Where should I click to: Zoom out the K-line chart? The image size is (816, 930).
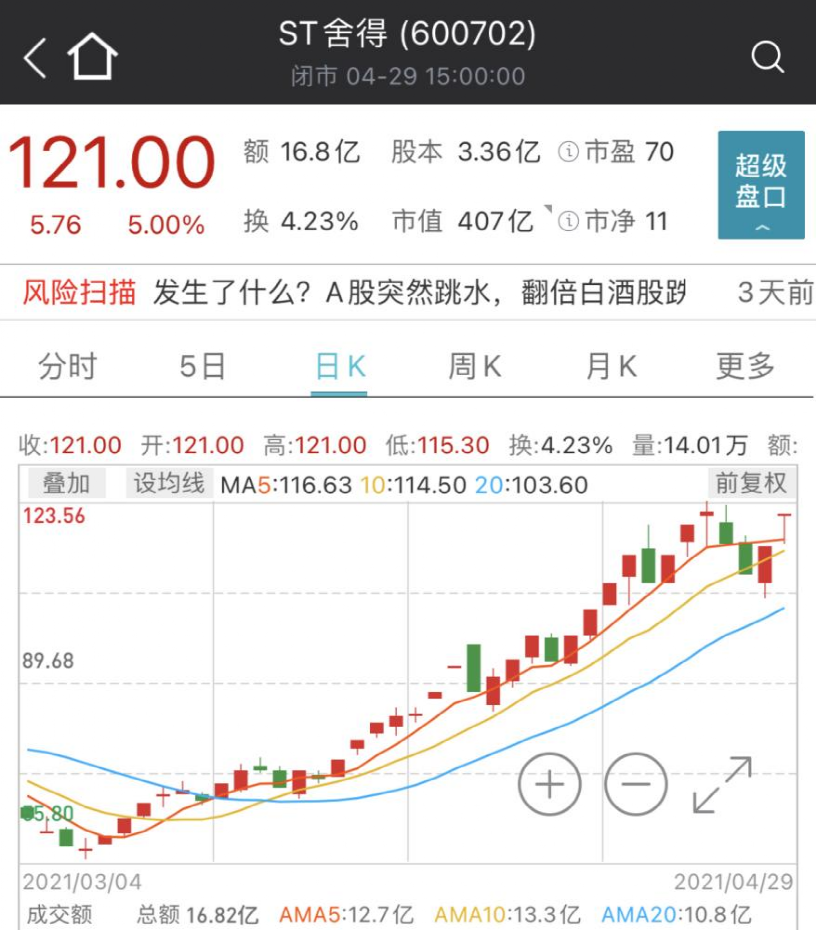pos(635,784)
